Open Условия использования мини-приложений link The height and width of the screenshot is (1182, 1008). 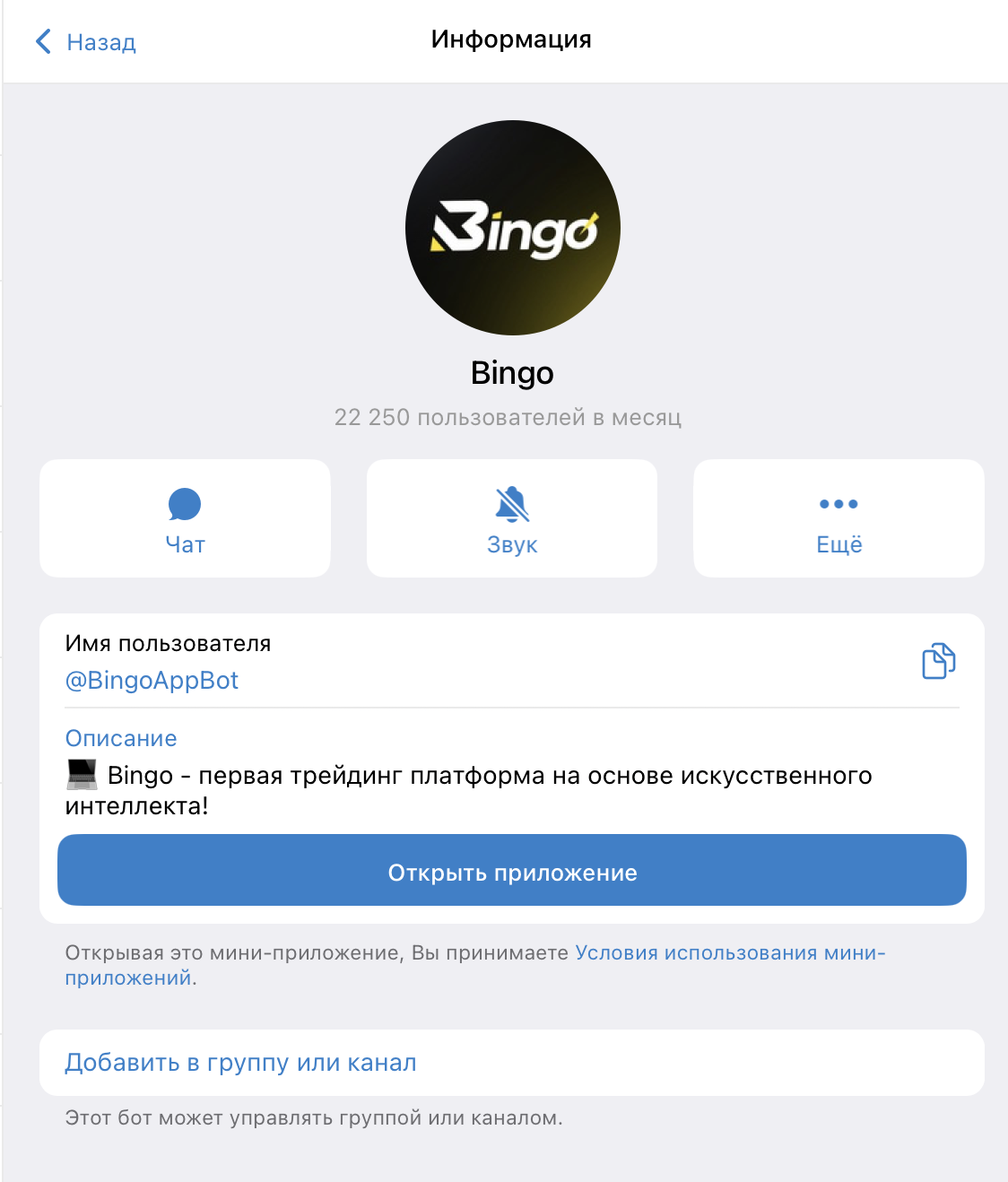pos(728,952)
